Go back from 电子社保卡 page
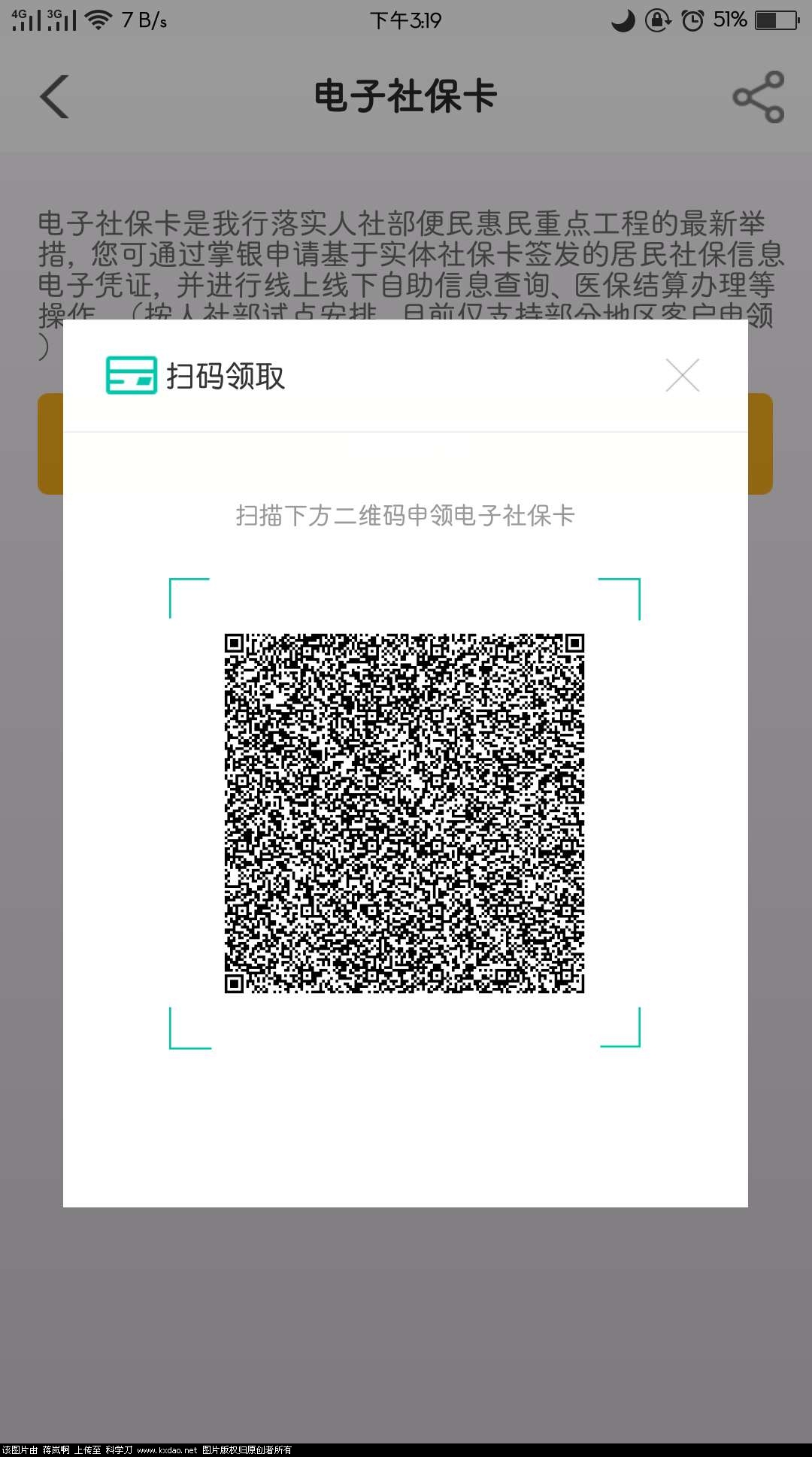This screenshot has height=1457, width=812. click(x=55, y=97)
